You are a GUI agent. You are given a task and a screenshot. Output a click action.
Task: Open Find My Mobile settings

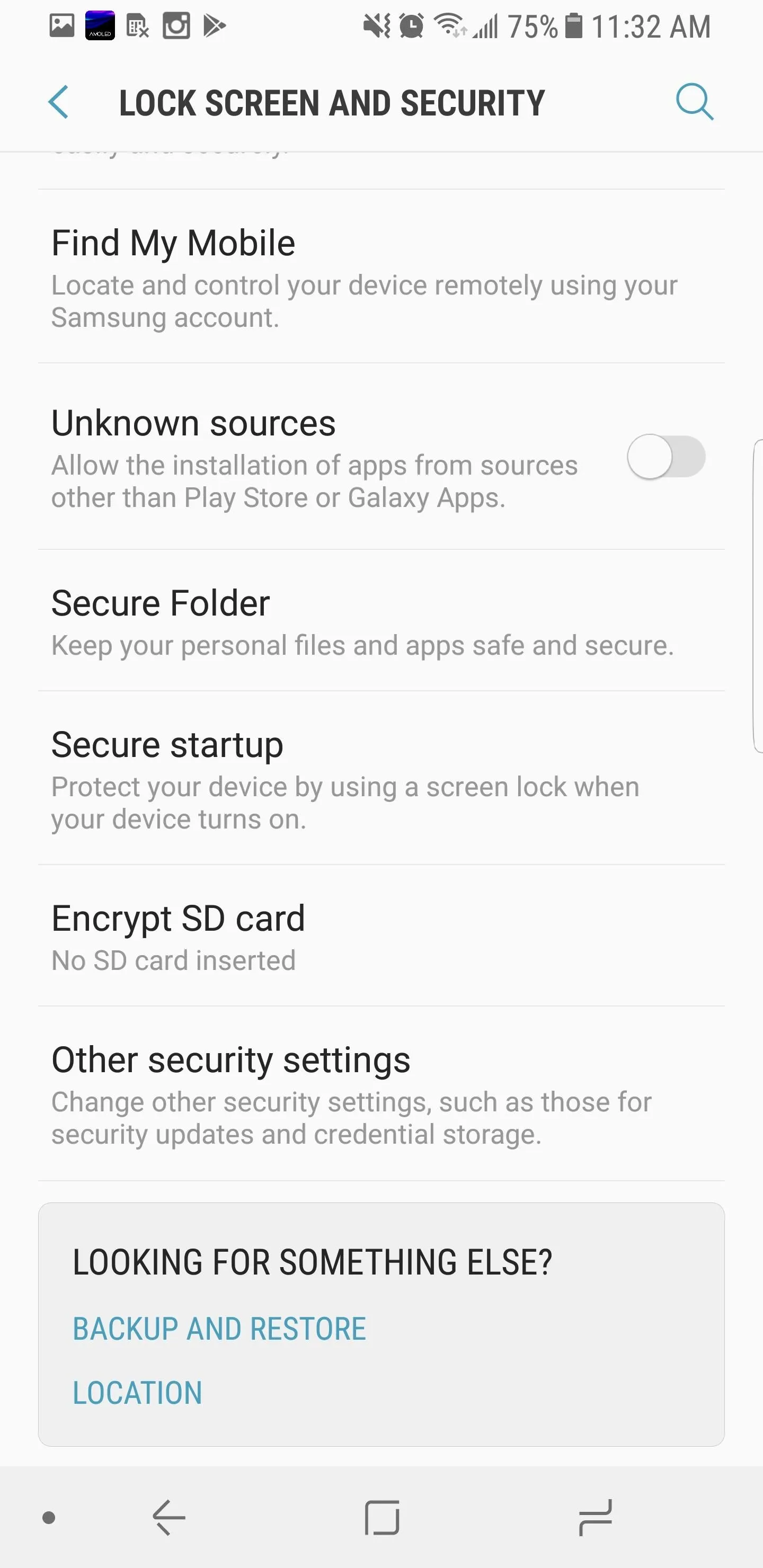(x=381, y=277)
